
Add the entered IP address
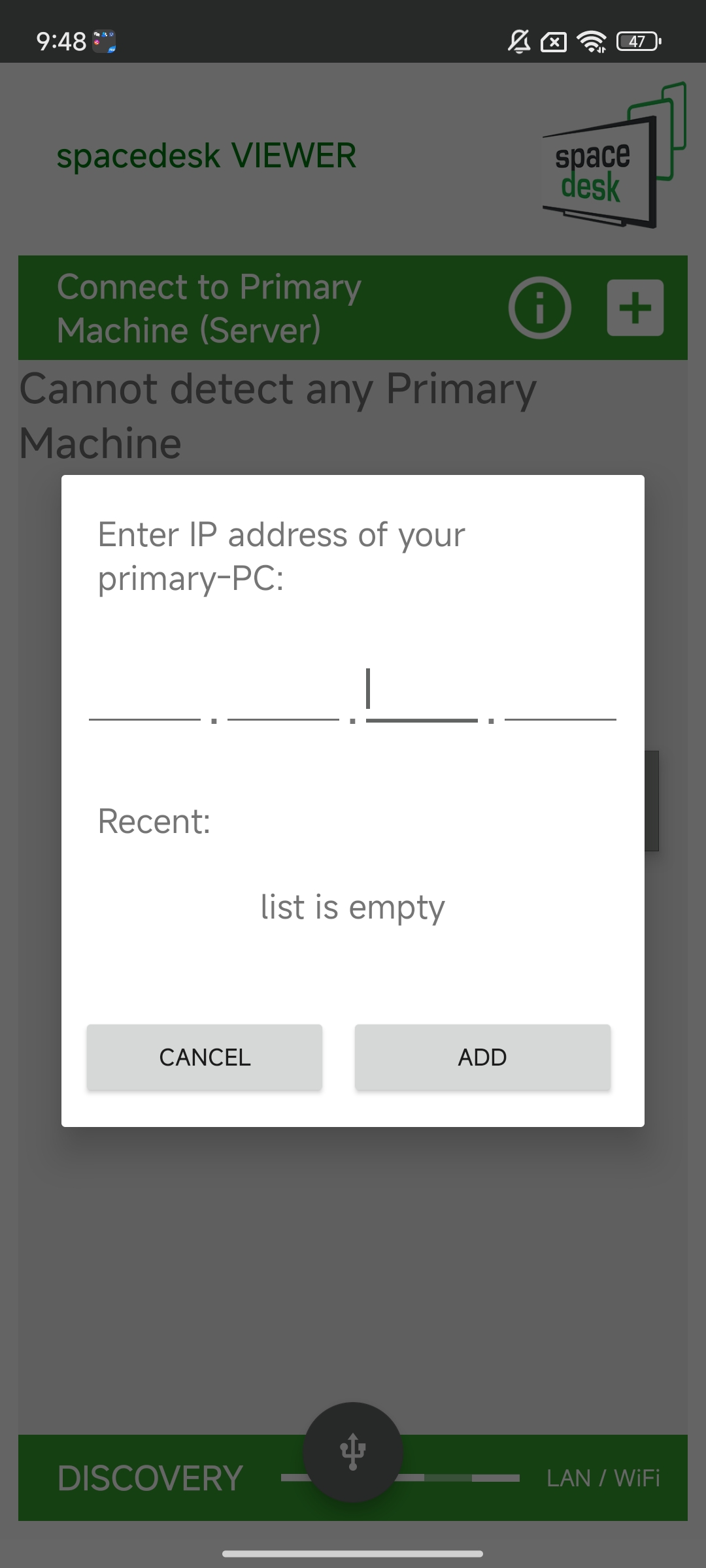(x=482, y=1056)
